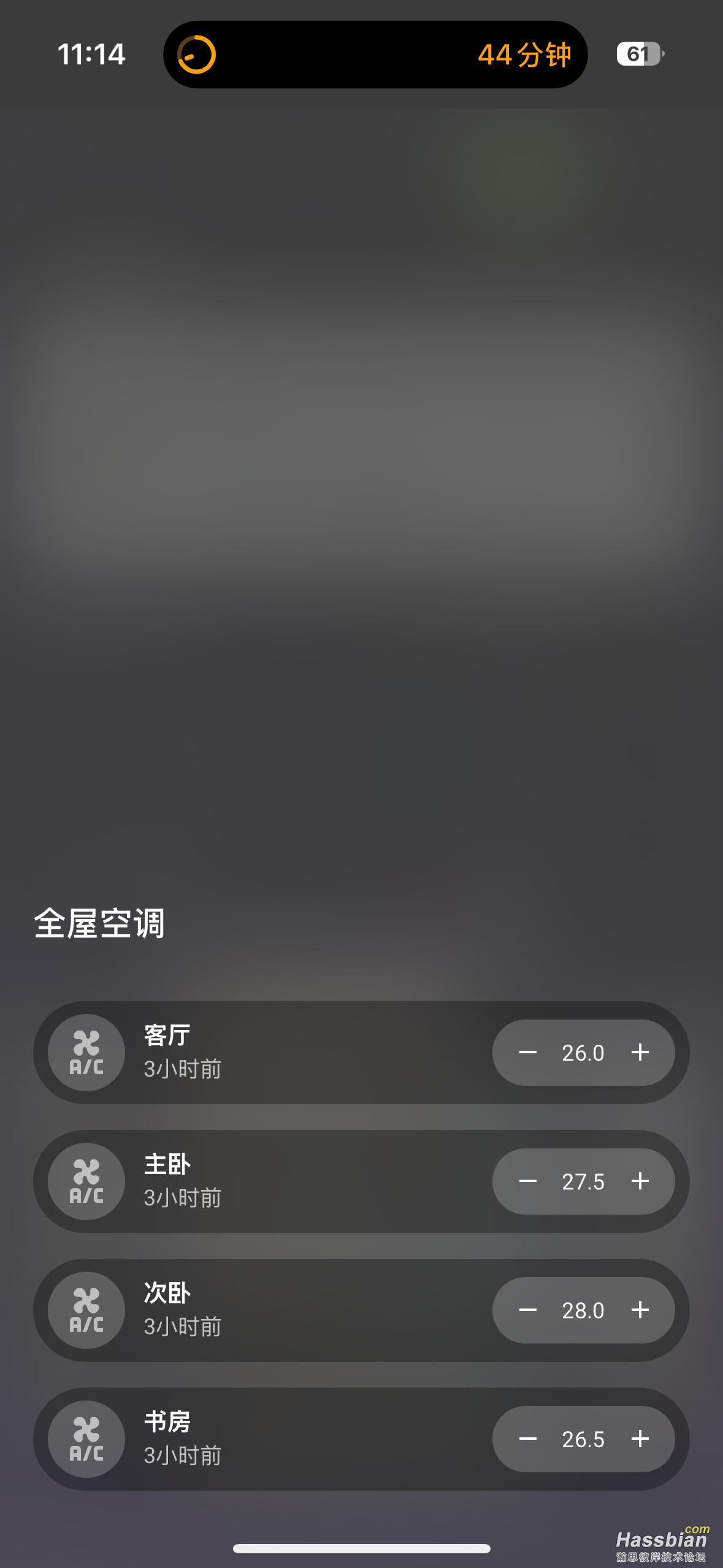This screenshot has height=1568, width=723.
Task: Raise the 主卧 temperature setting
Action: click(640, 1182)
